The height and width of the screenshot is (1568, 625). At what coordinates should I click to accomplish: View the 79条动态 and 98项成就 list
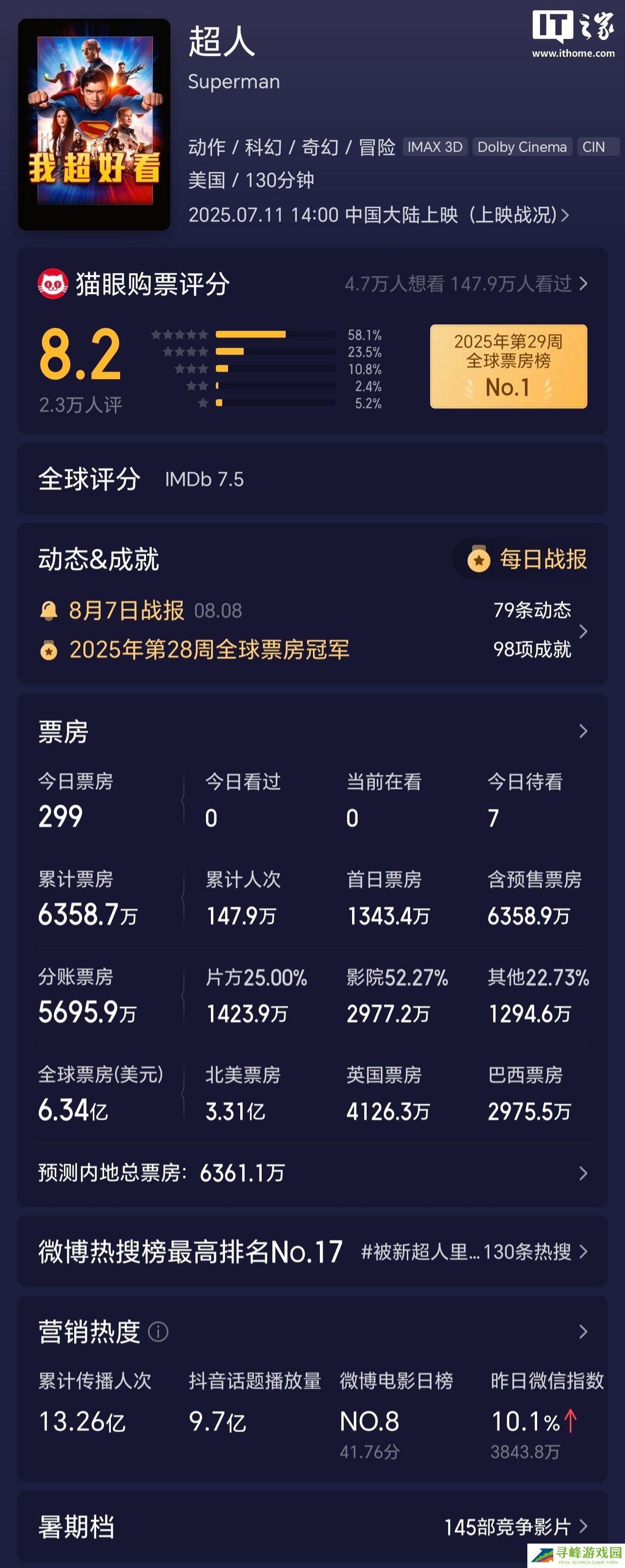pos(539,630)
